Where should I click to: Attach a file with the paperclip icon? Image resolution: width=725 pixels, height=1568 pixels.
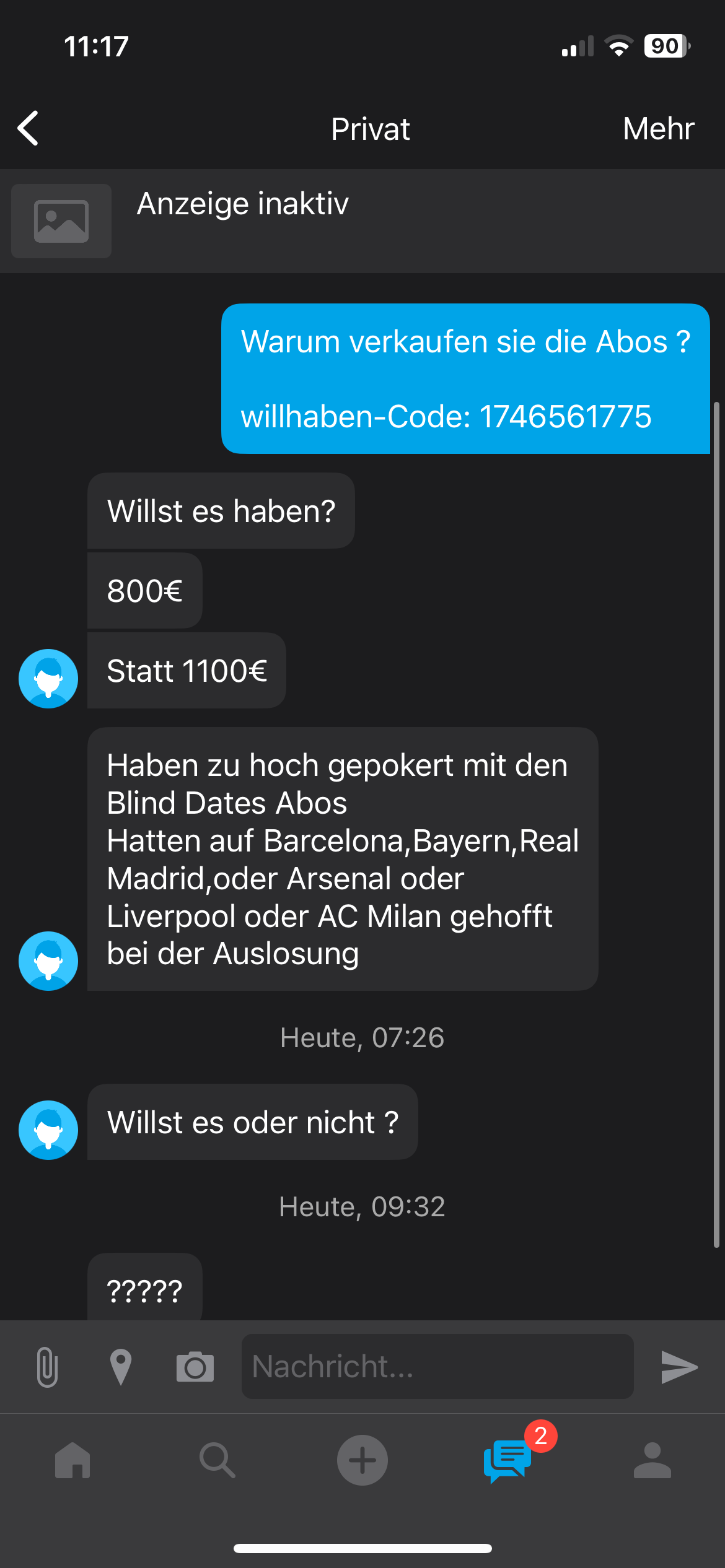point(47,1367)
